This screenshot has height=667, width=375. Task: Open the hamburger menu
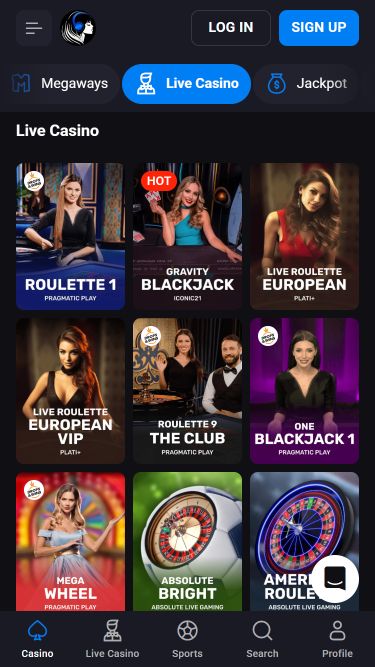tap(34, 28)
